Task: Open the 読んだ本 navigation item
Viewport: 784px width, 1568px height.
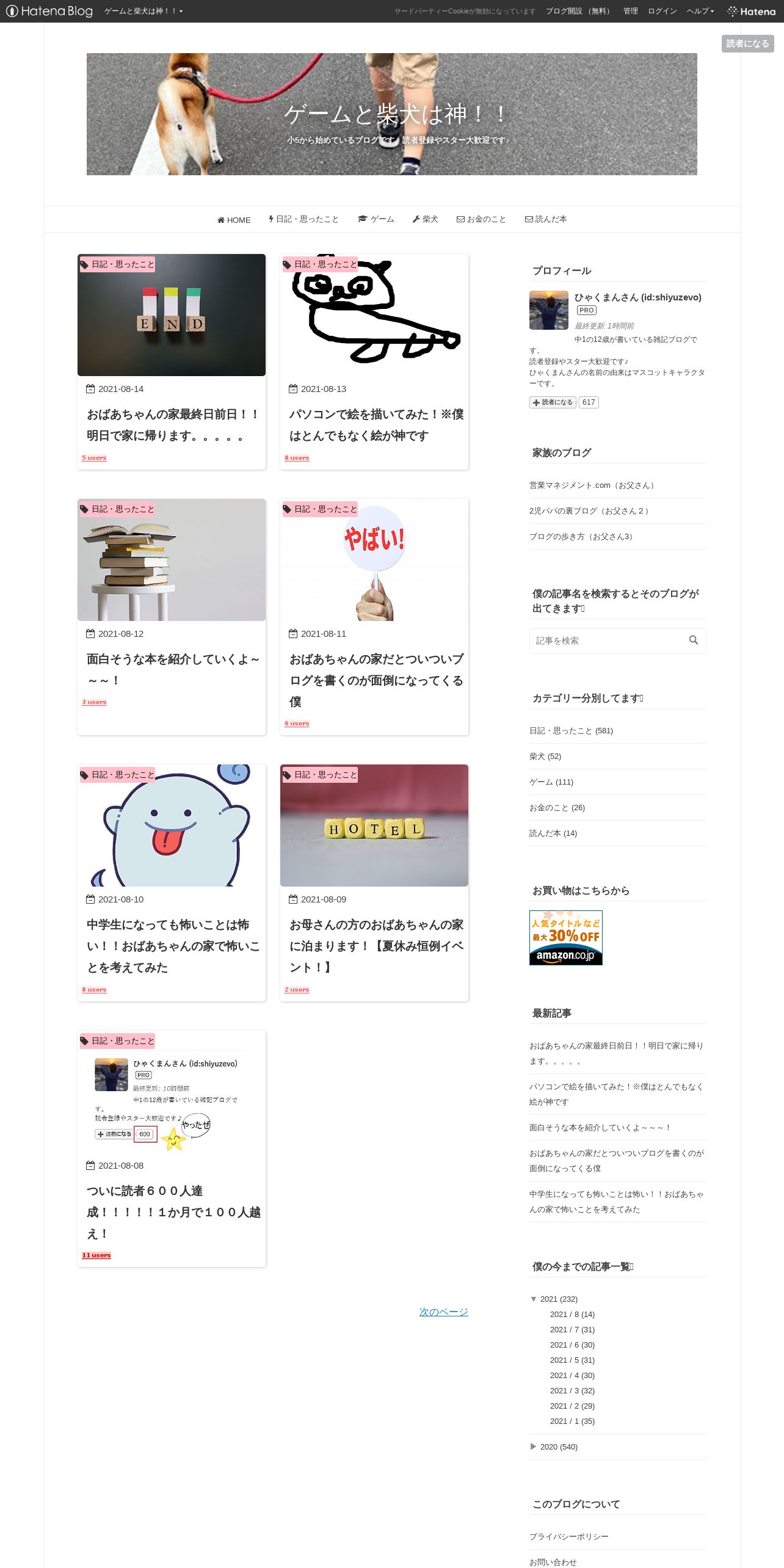Action: (x=546, y=219)
